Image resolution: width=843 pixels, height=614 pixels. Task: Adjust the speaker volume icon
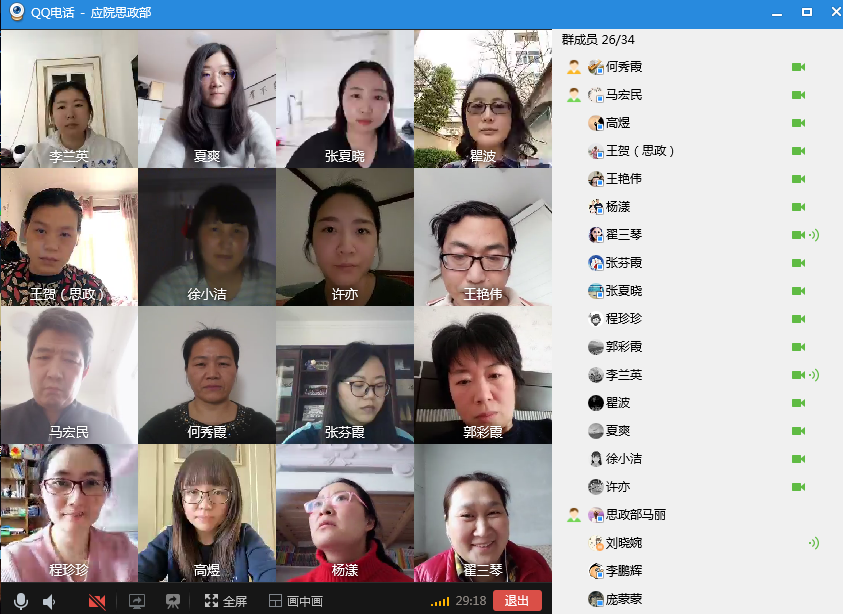[49, 601]
